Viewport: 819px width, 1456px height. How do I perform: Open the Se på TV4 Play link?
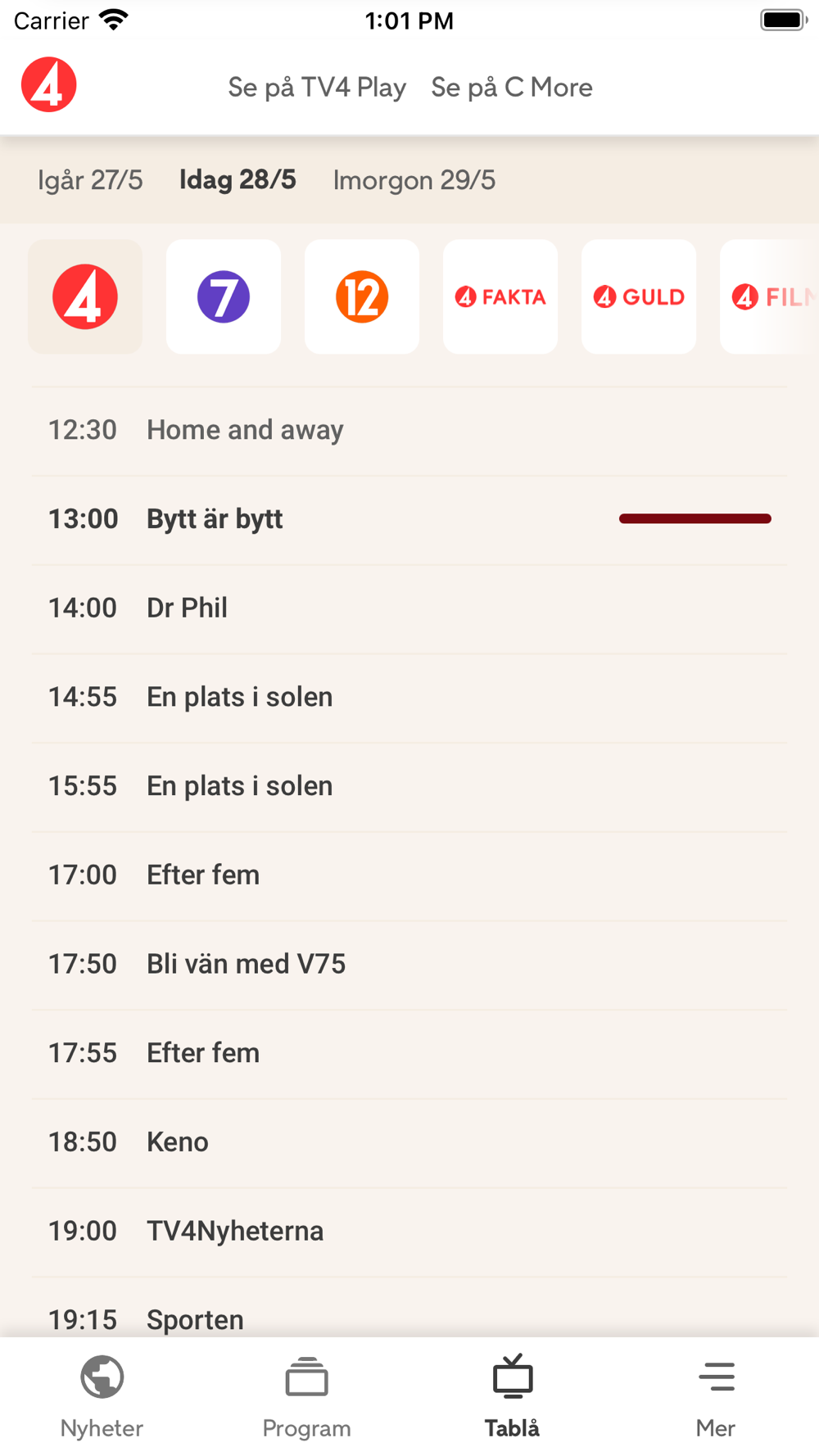click(x=316, y=87)
